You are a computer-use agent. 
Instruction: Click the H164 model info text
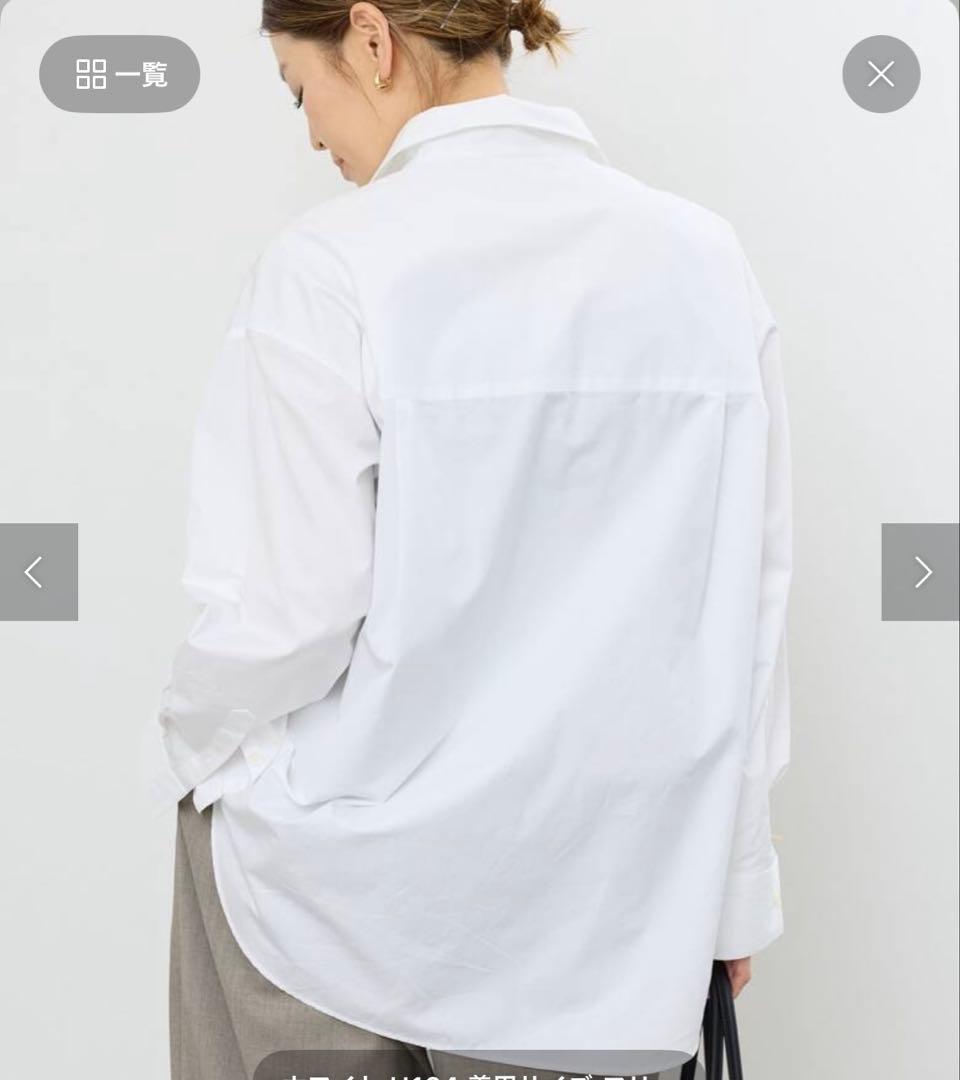[x=430, y=1075]
